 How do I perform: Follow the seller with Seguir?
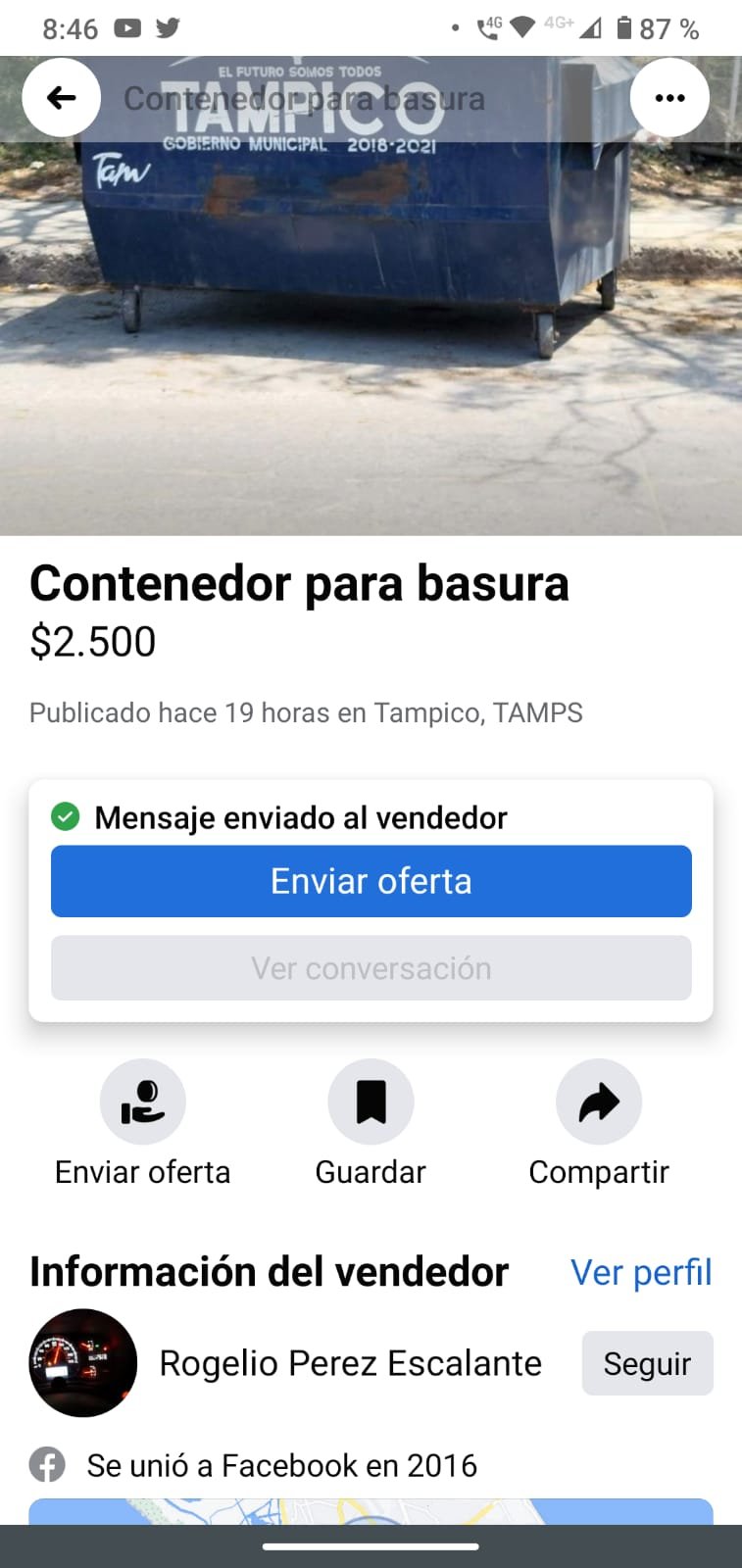point(647,1363)
